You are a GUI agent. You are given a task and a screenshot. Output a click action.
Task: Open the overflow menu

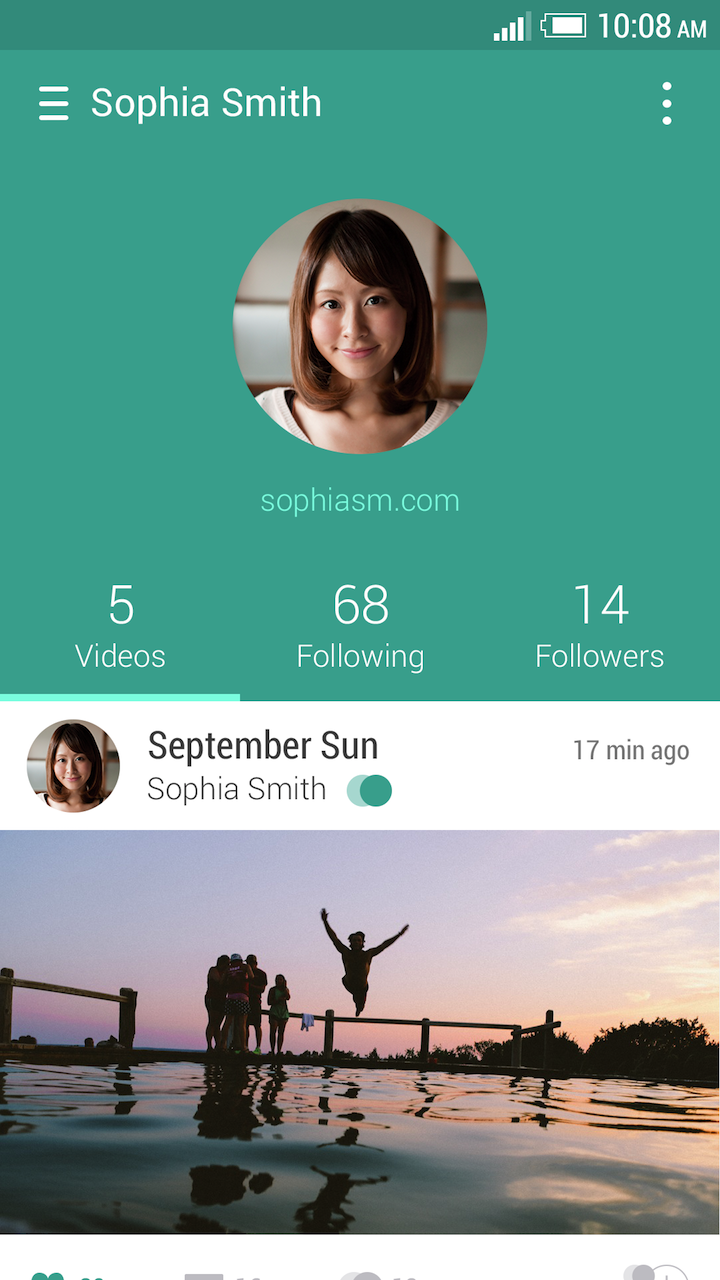[x=666, y=103]
